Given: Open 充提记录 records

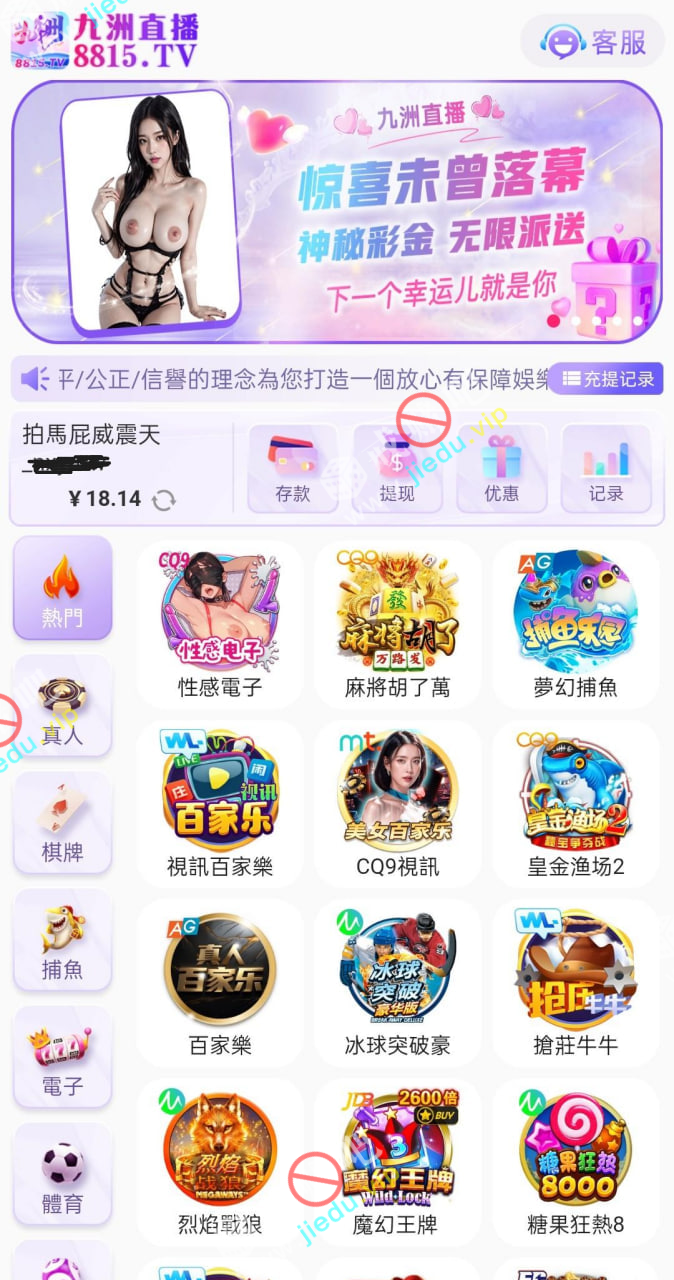Looking at the screenshot, I should [x=607, y=379].
